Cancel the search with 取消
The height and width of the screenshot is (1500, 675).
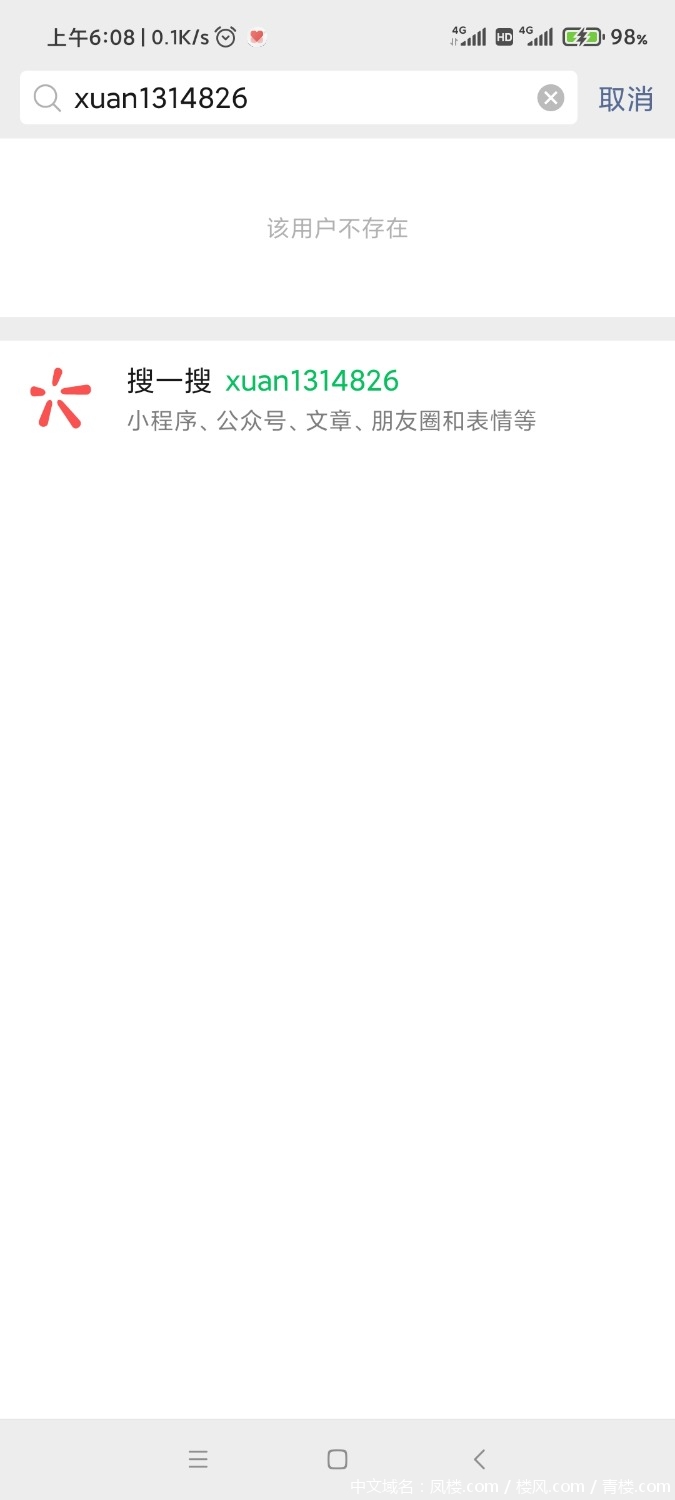tap(625, 99)
